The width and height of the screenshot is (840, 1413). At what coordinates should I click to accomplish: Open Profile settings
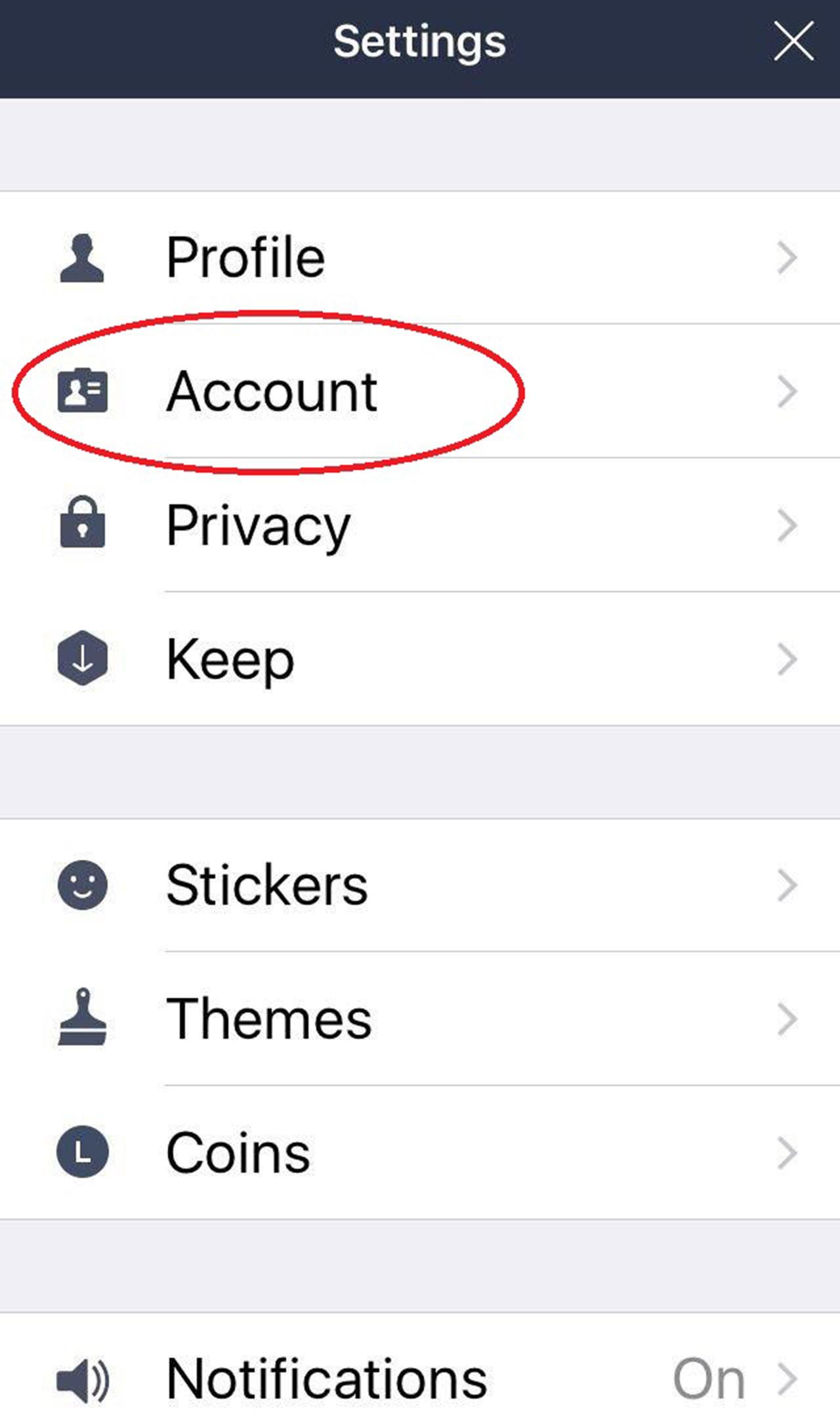point(420,257)
